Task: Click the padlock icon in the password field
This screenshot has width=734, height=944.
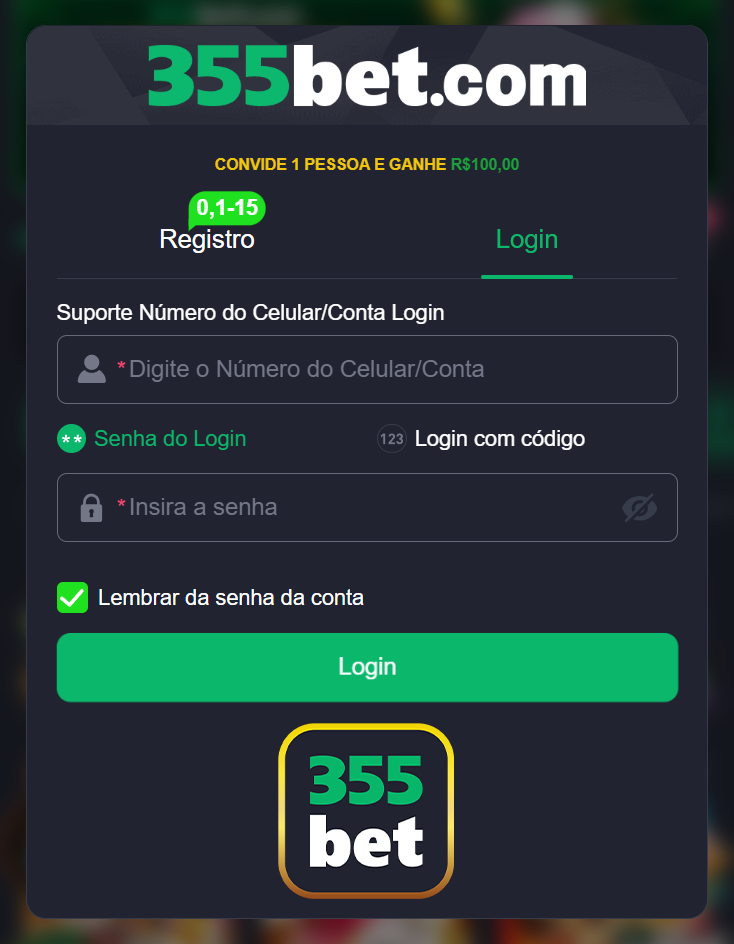Action: point(91,507)
